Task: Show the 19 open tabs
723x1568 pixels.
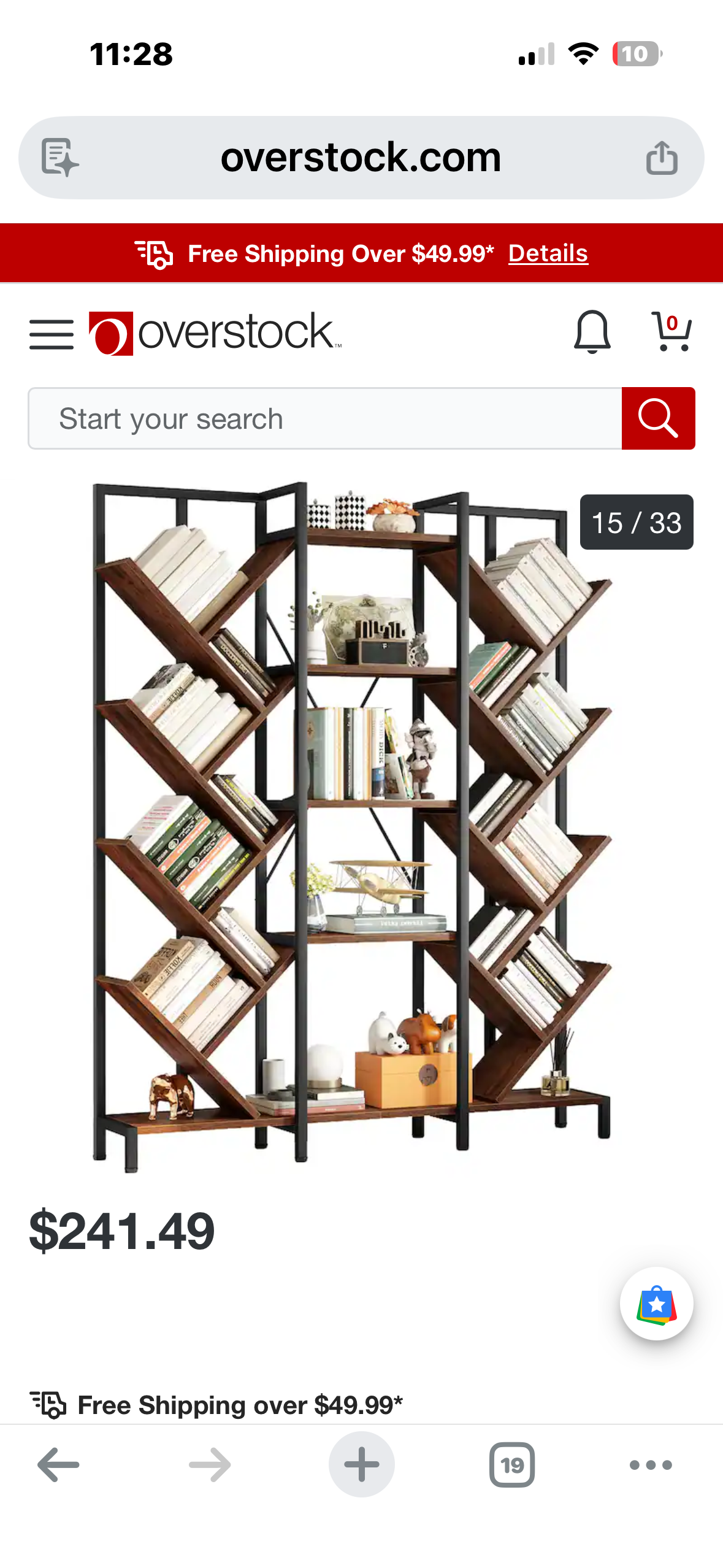Action: 512,1465
